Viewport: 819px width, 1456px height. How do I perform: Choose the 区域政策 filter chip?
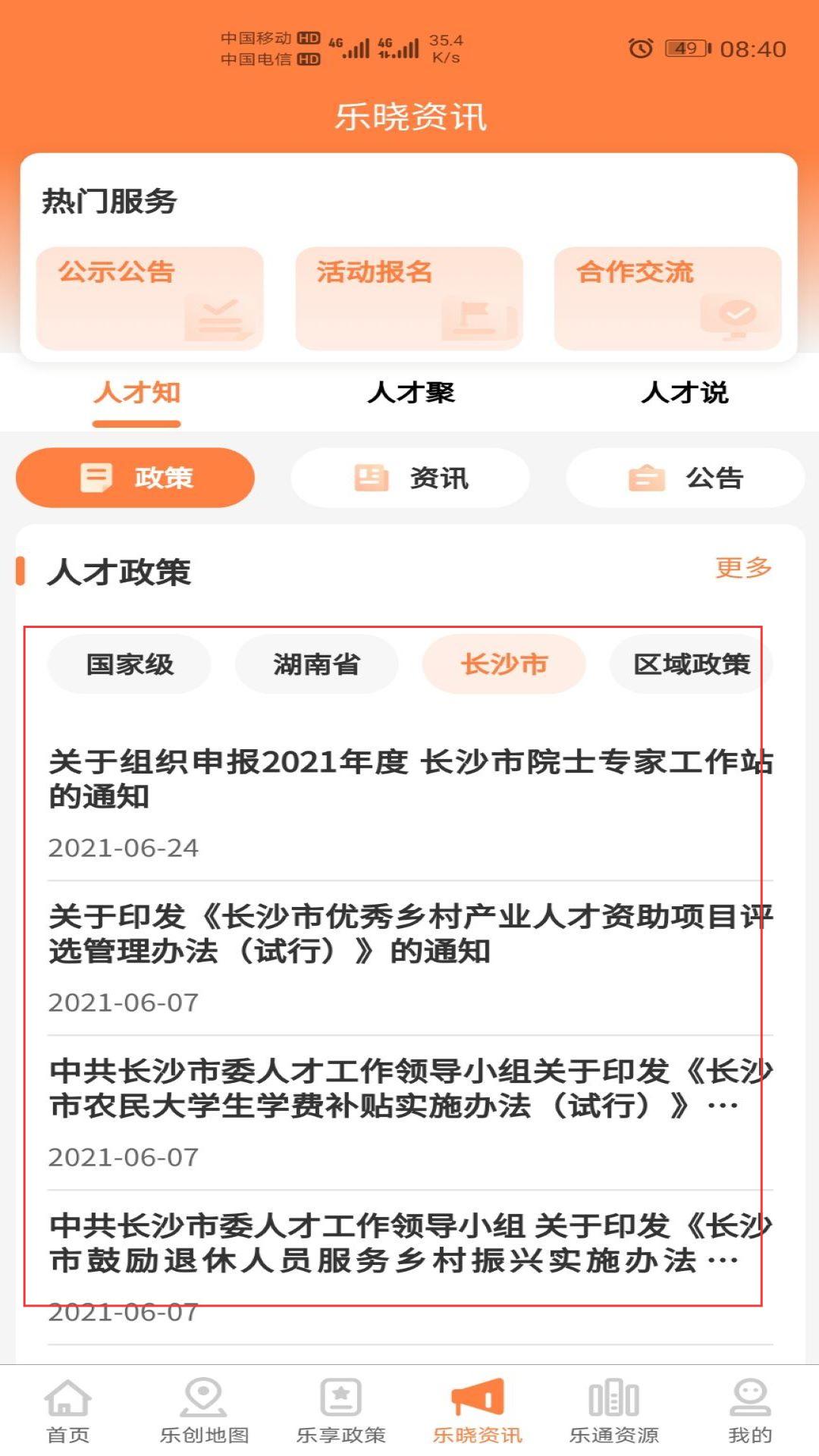(691, 664)
